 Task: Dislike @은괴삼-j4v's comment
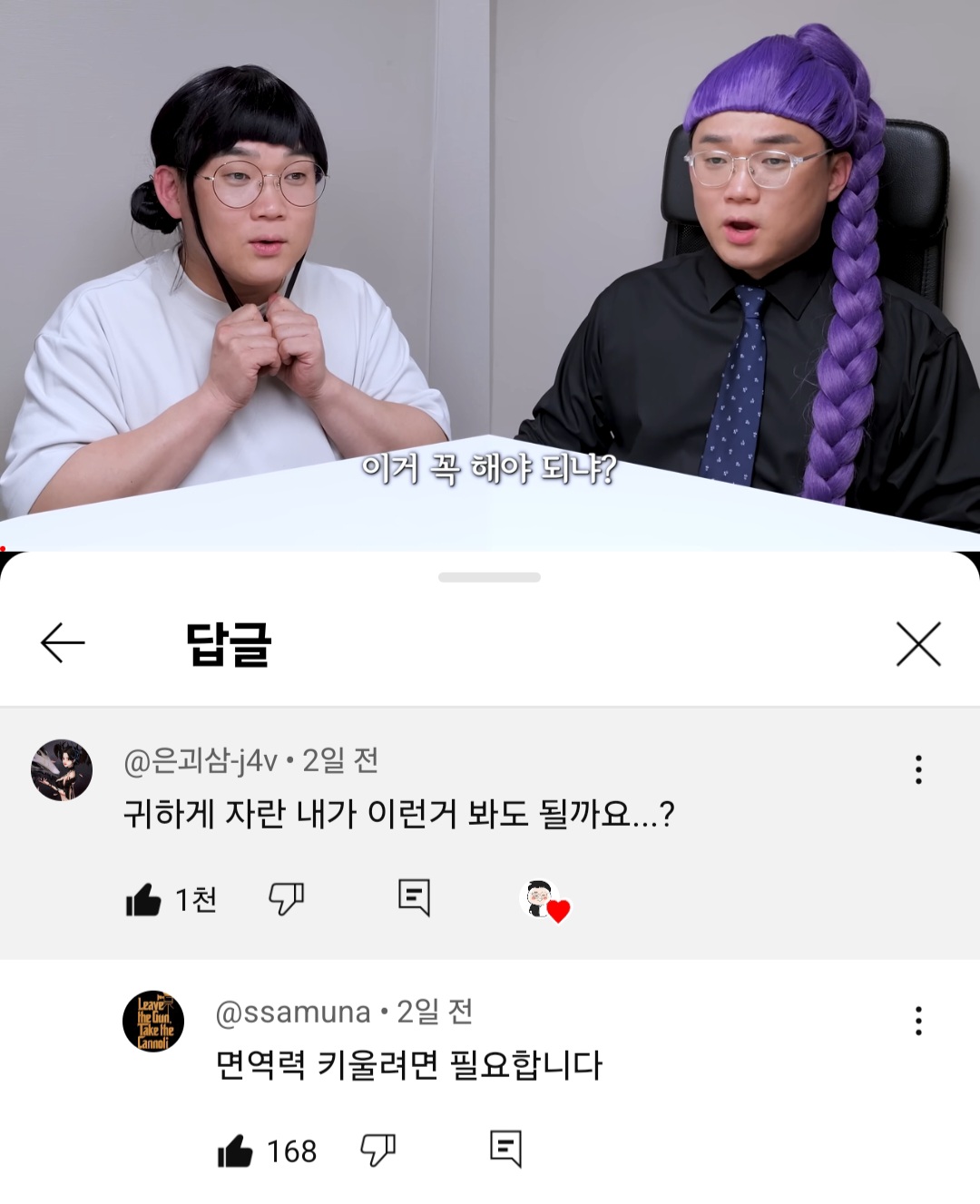286,898
